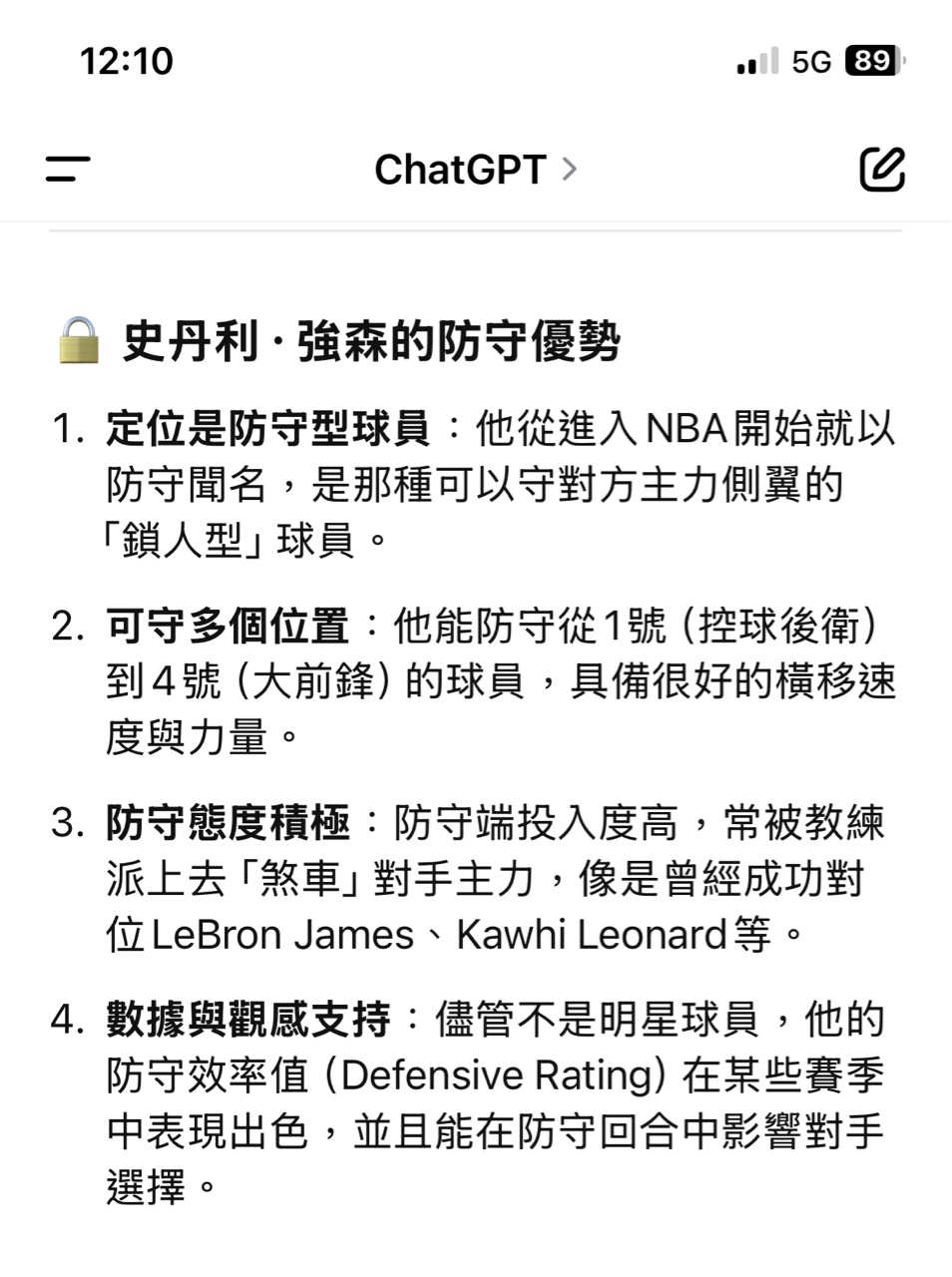
Task: Start a new chat
Action: coord(882,170)
